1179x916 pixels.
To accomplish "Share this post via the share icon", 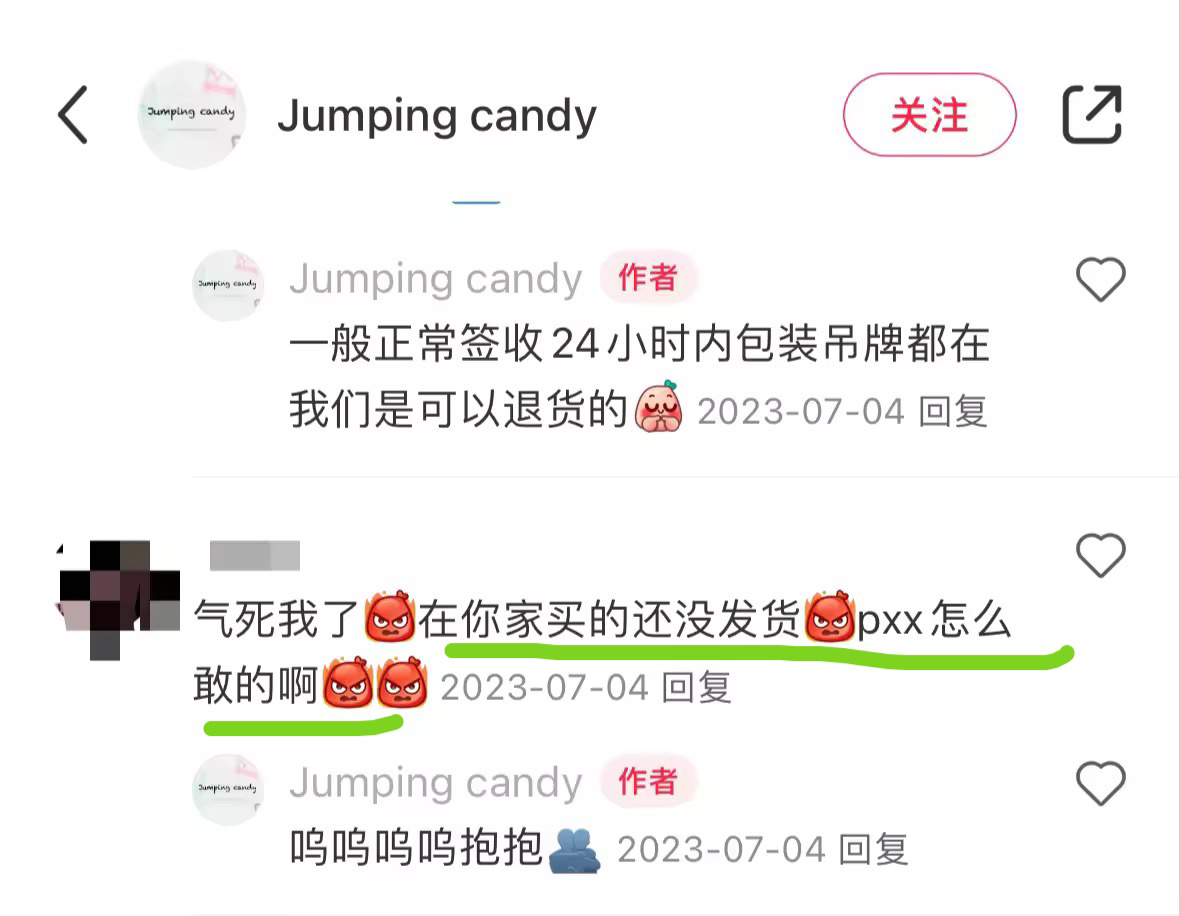I will 1091,115.
